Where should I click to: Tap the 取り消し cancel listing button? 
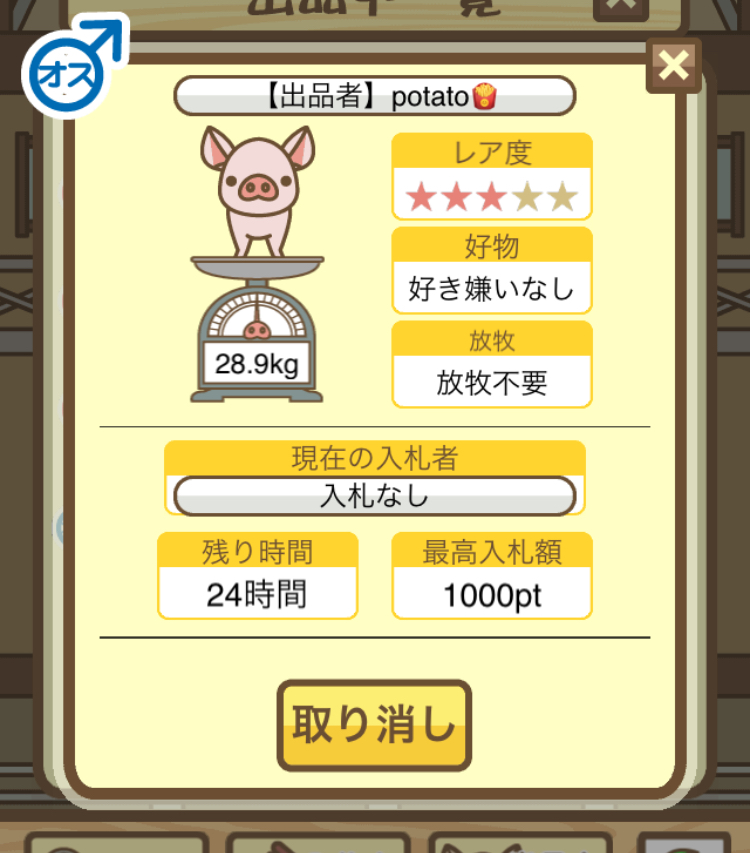point(374,725)
